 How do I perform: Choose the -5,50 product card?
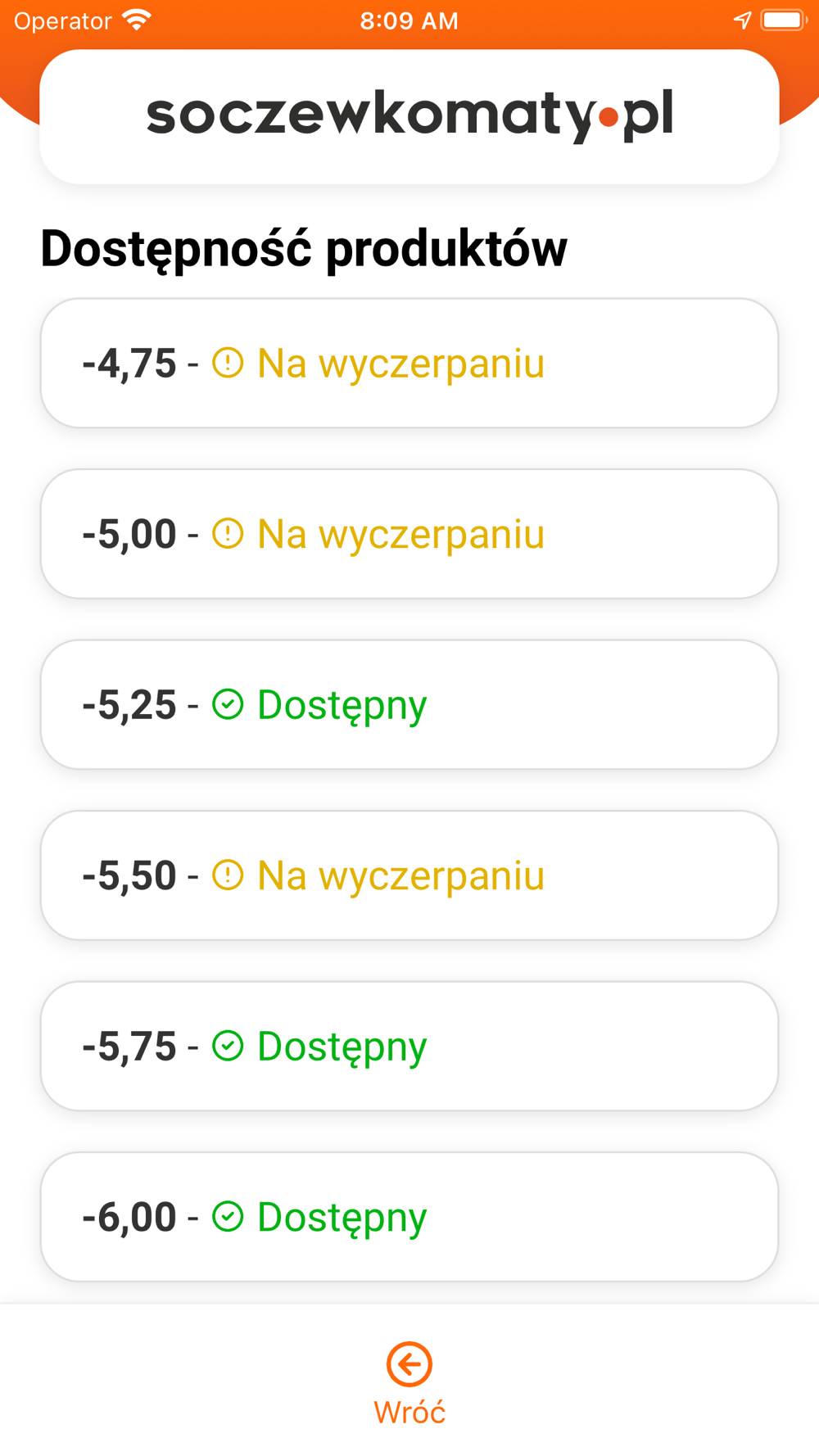click(409, 875)
